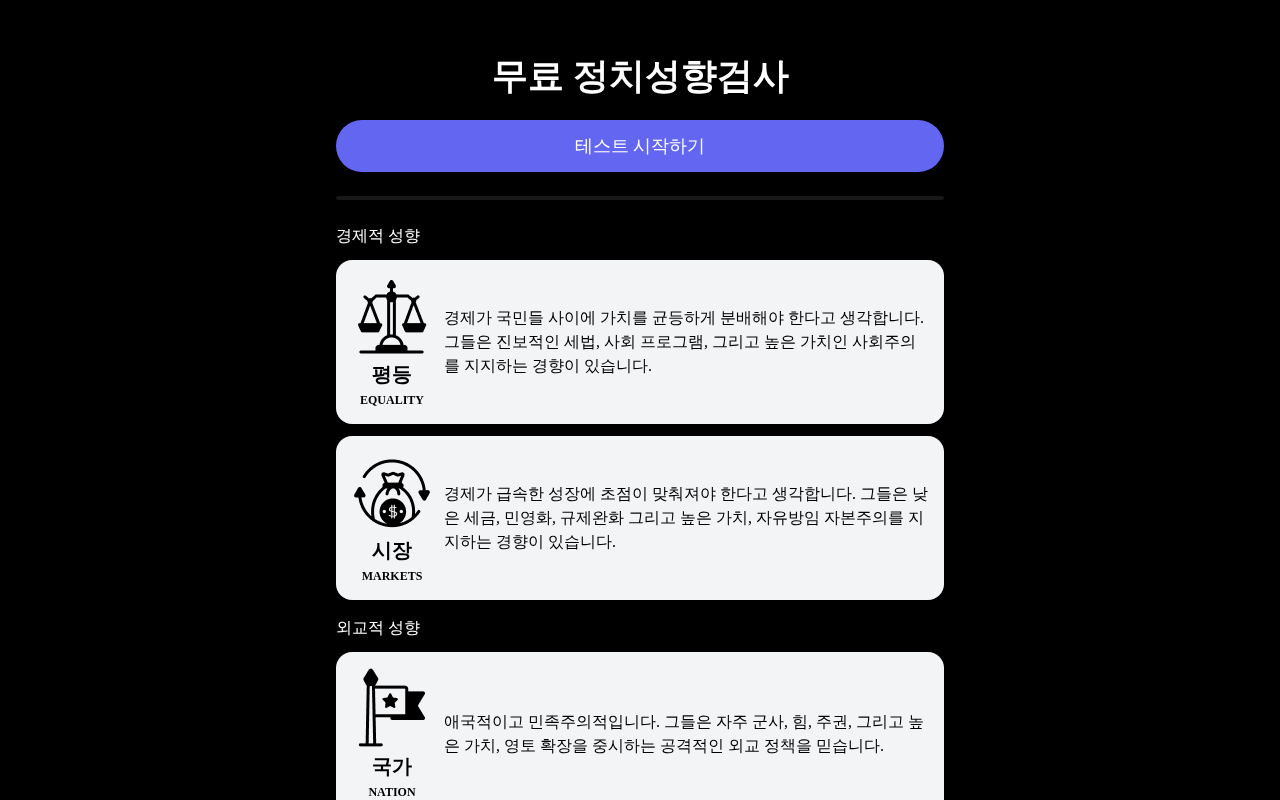Start the test with 테스트 시작하기

pos(640,146)
